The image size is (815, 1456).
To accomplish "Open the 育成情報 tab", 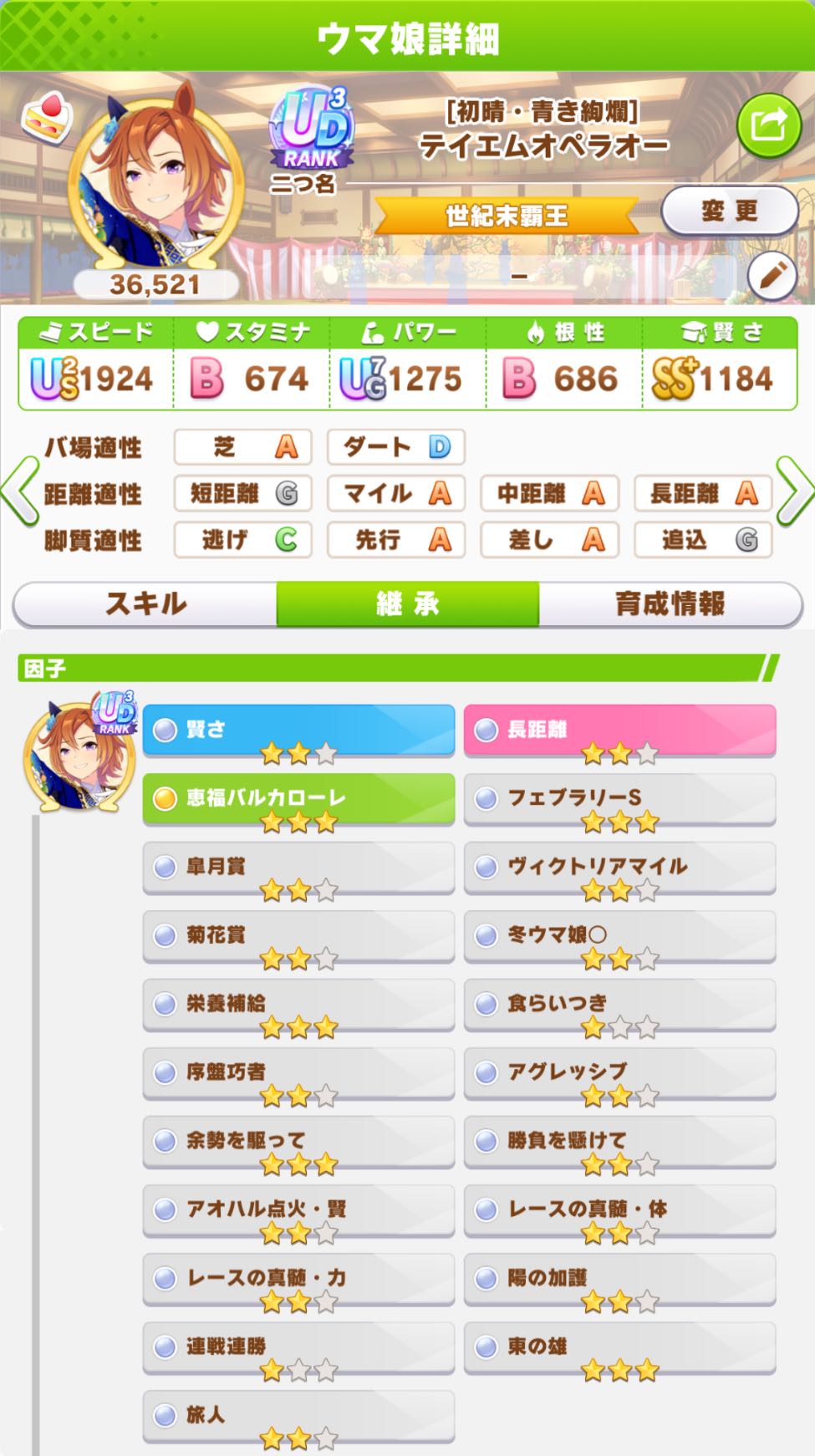I will click(x=670, y=603).
